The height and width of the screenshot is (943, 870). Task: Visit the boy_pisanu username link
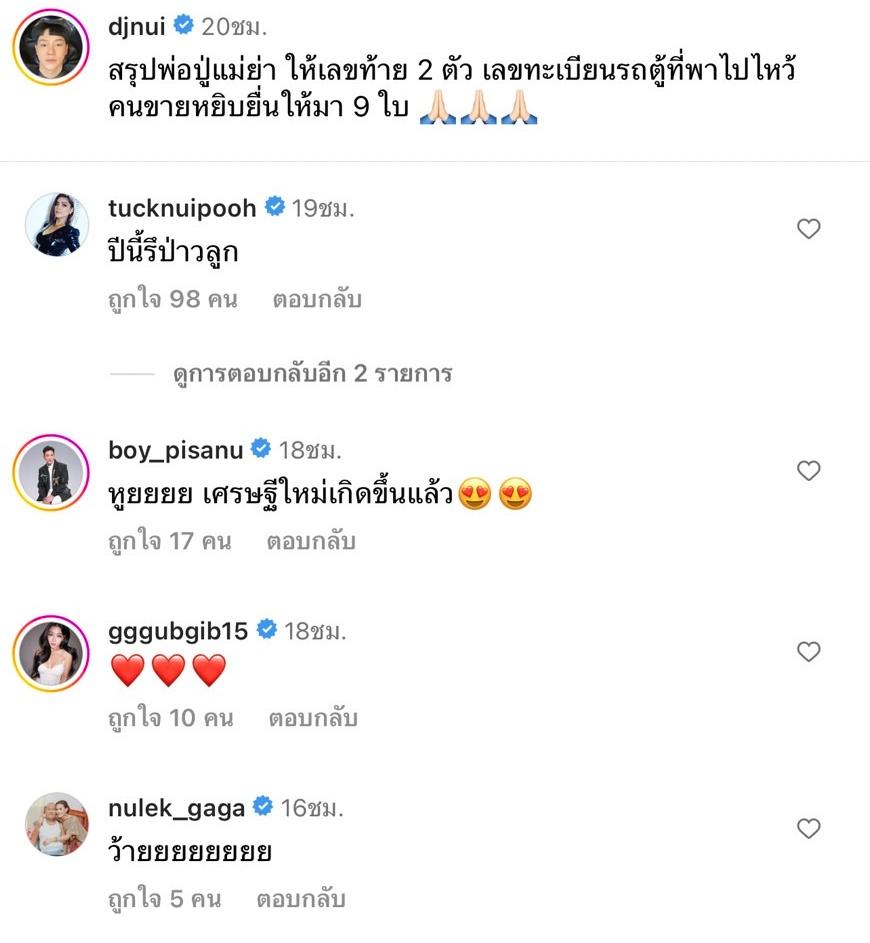175,450
